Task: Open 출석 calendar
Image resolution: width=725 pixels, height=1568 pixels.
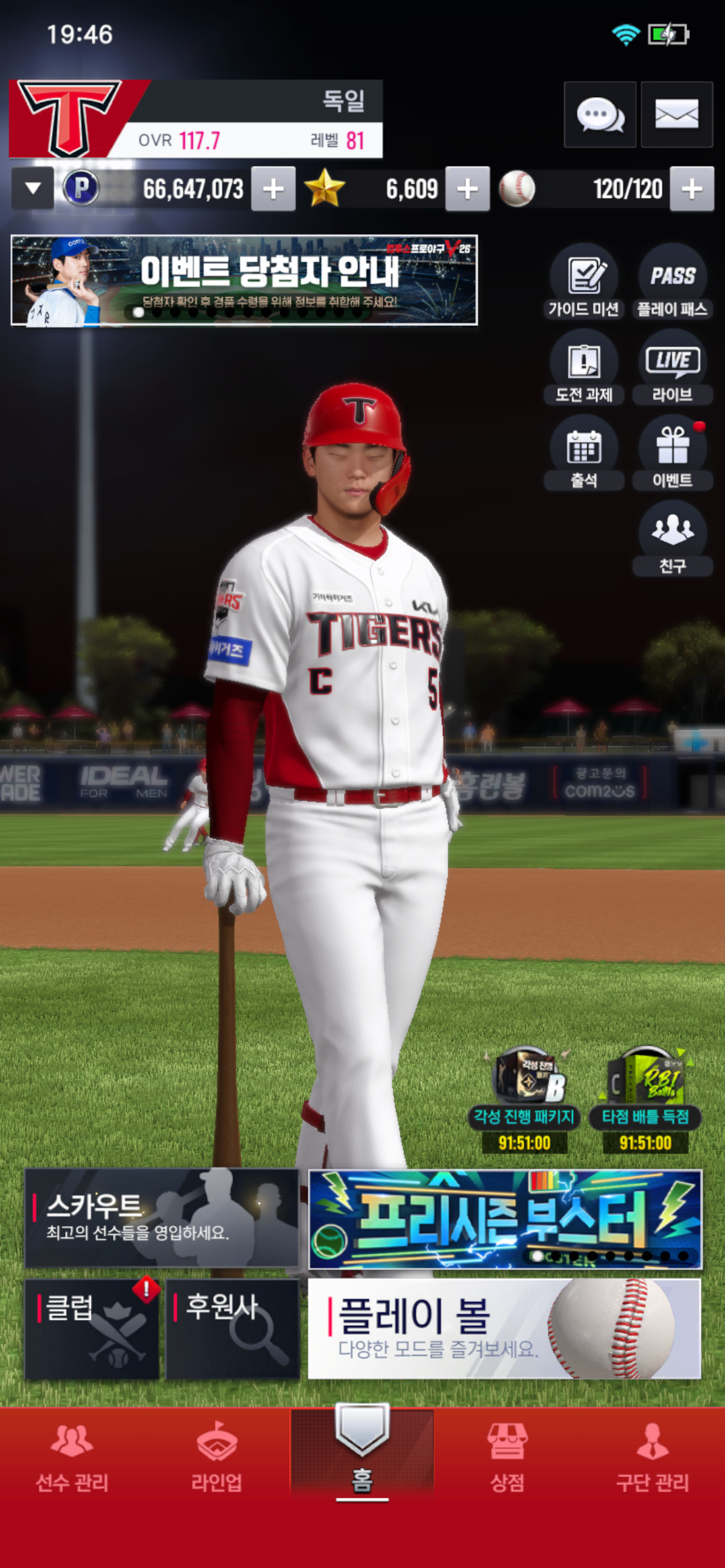Action: tap(584, 453)
